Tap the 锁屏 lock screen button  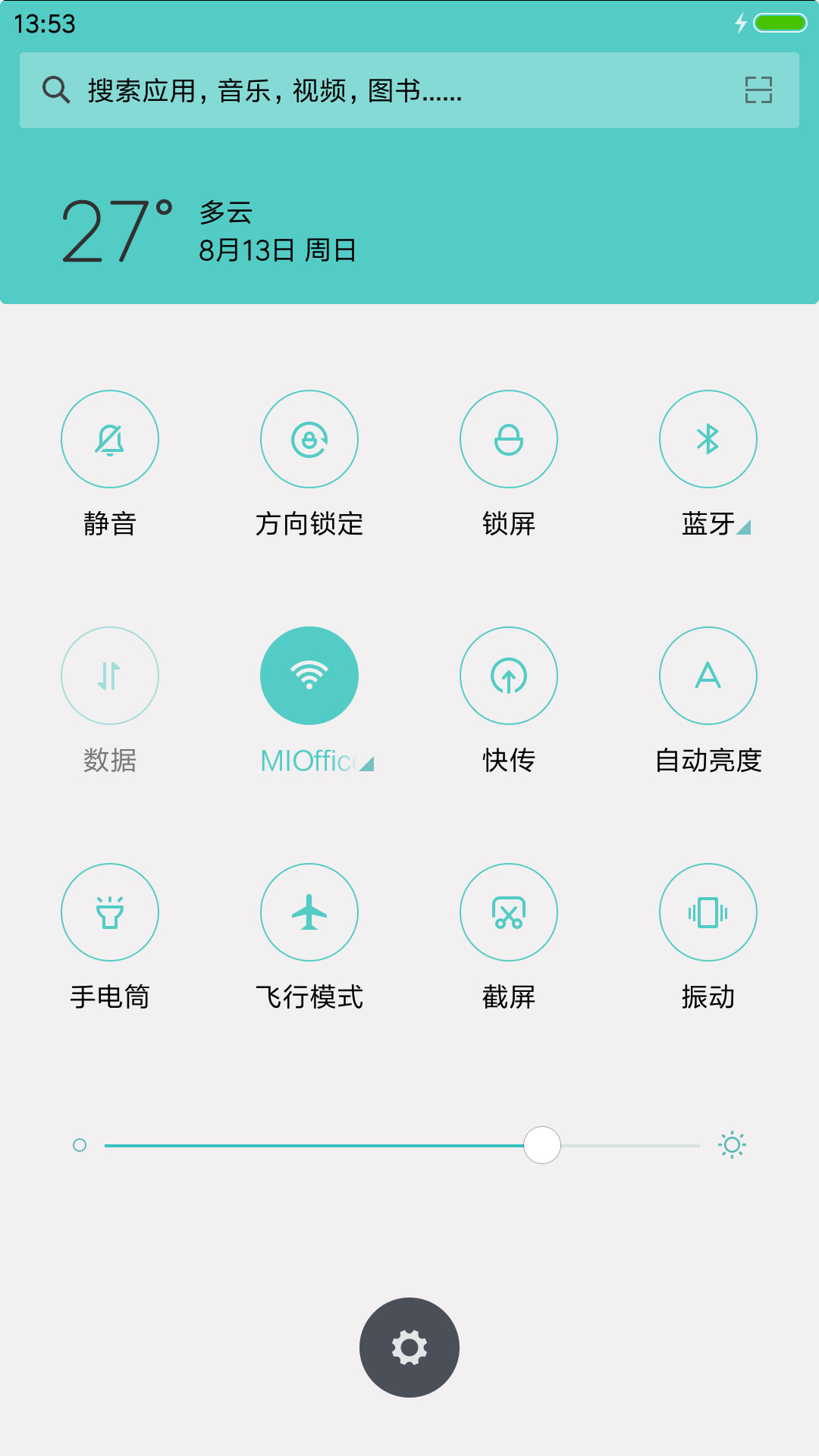[x=509, y=439]
